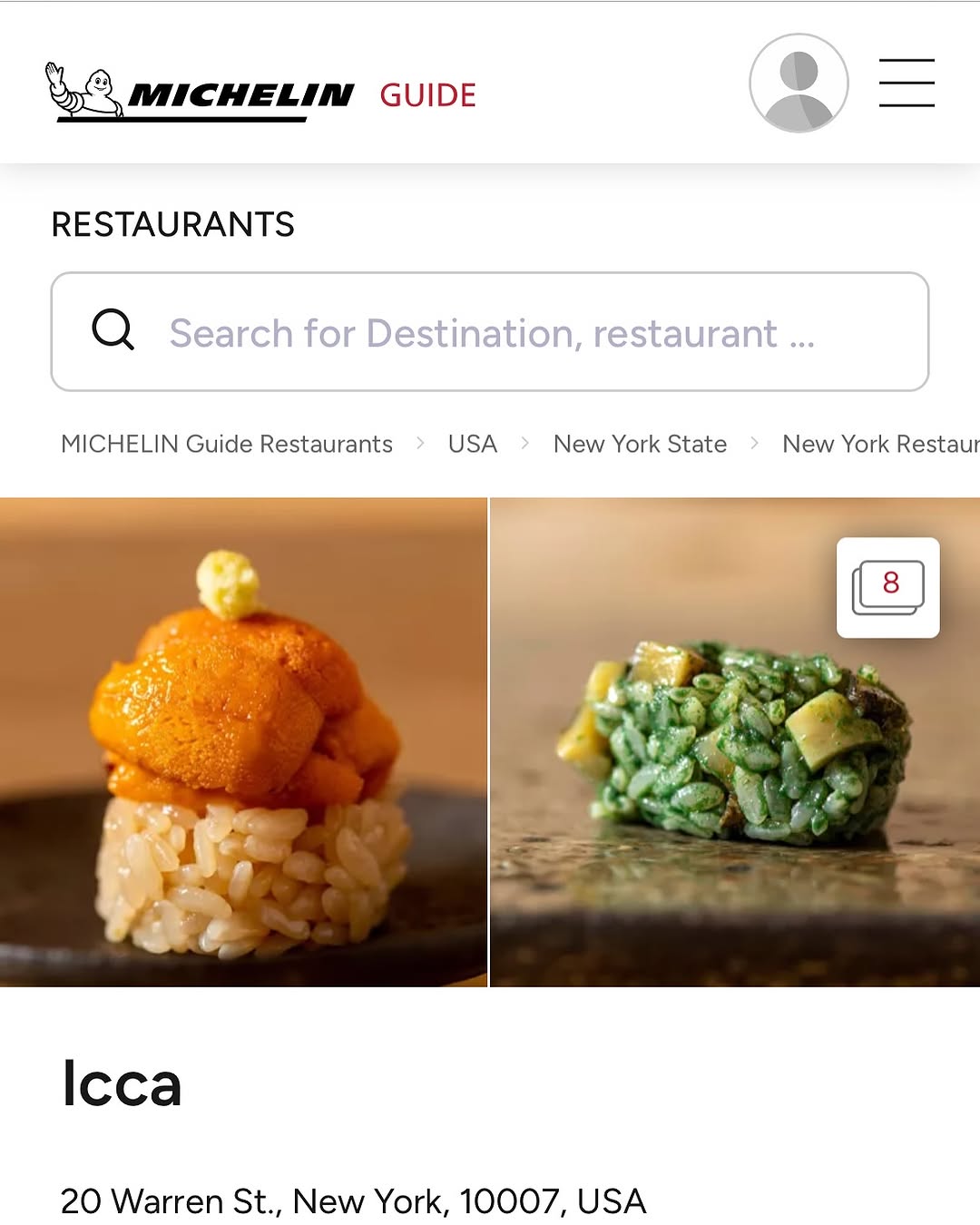The width and height of the screenshot is (980, 1225).
Task: Go to MICHELIN Guide Restaurants breadcrumb
Action: click(227, 444)
